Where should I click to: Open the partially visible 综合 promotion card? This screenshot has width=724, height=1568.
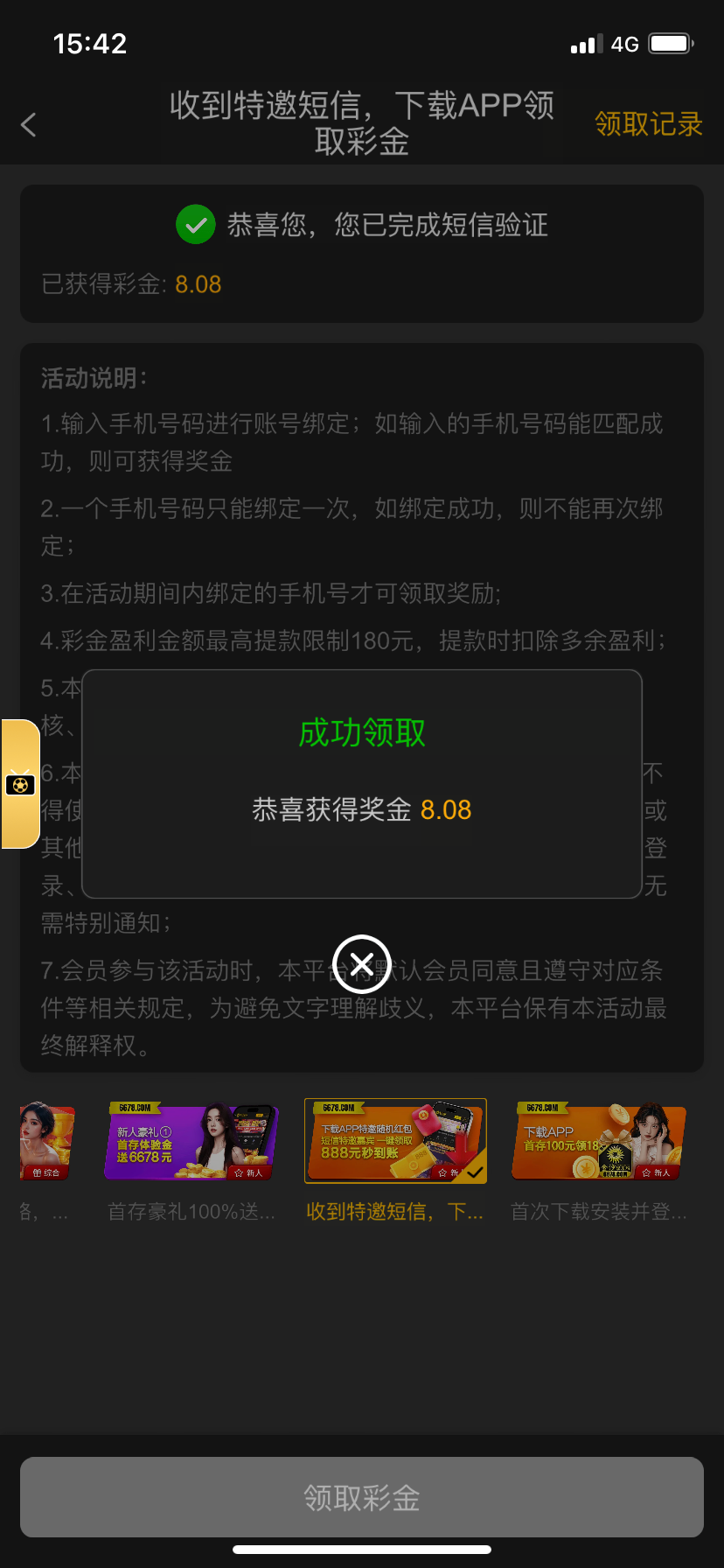tap(45, 1142)
